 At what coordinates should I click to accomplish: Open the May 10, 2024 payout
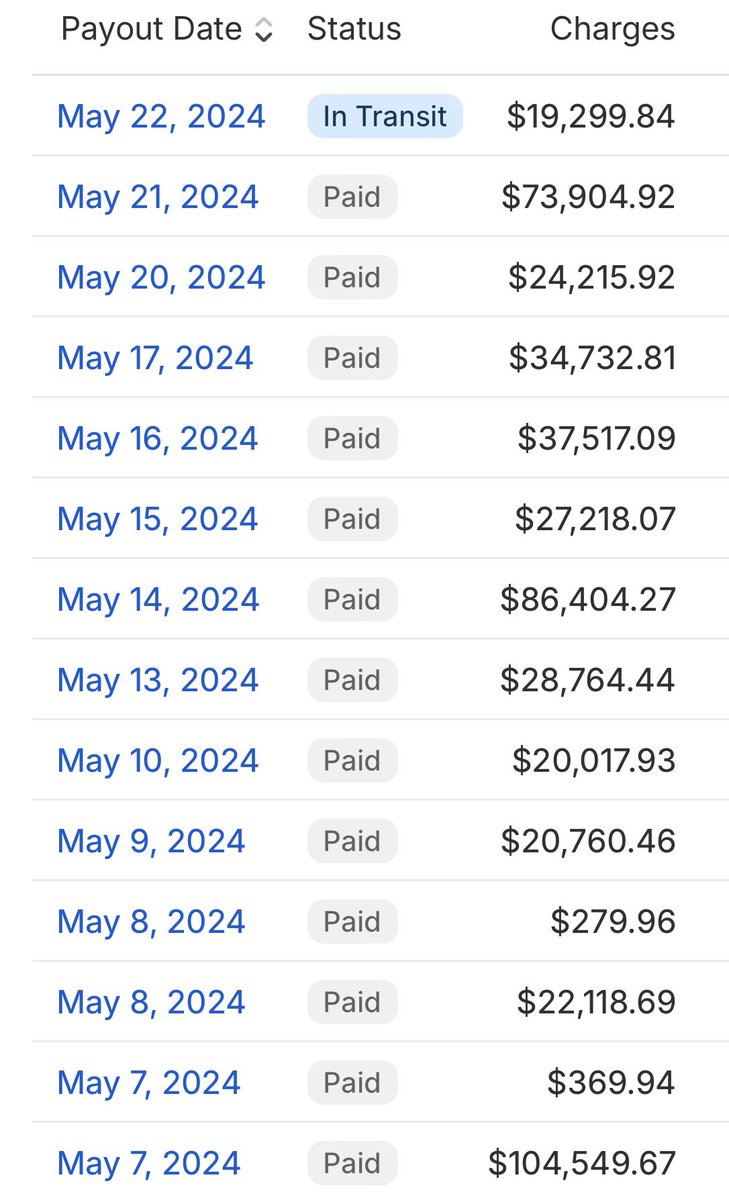158,760
